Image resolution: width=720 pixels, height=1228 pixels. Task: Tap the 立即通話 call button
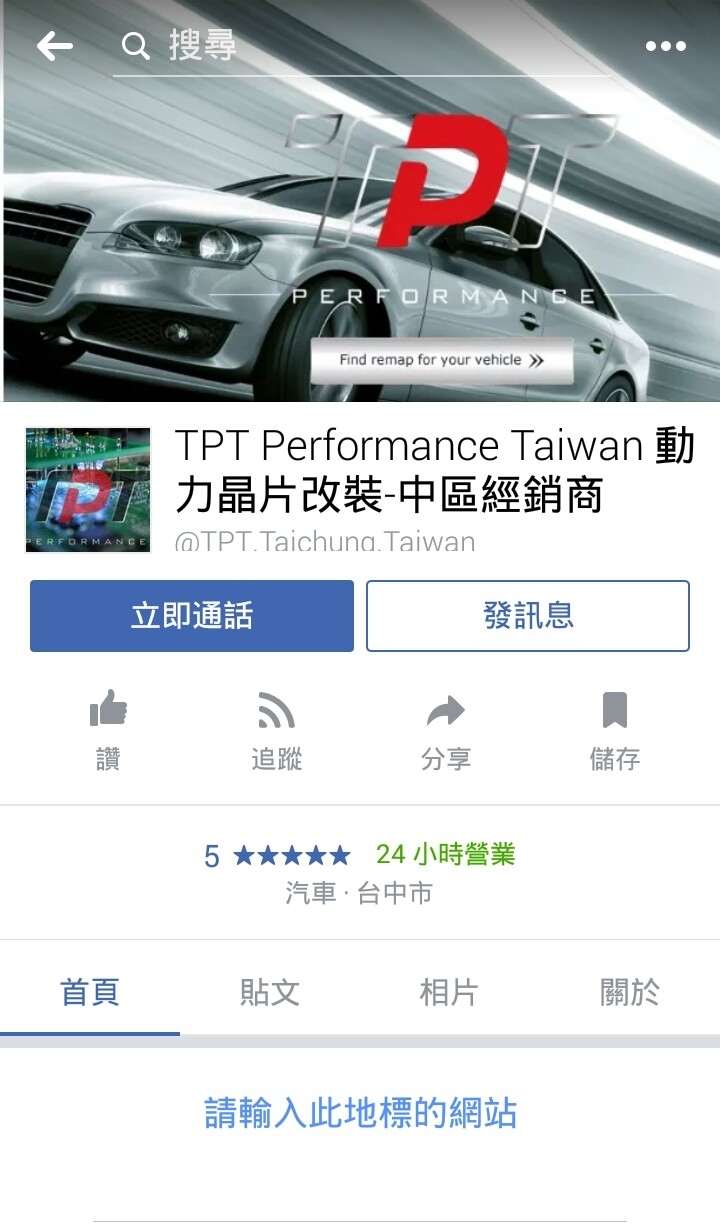click(x=192, y=616)
